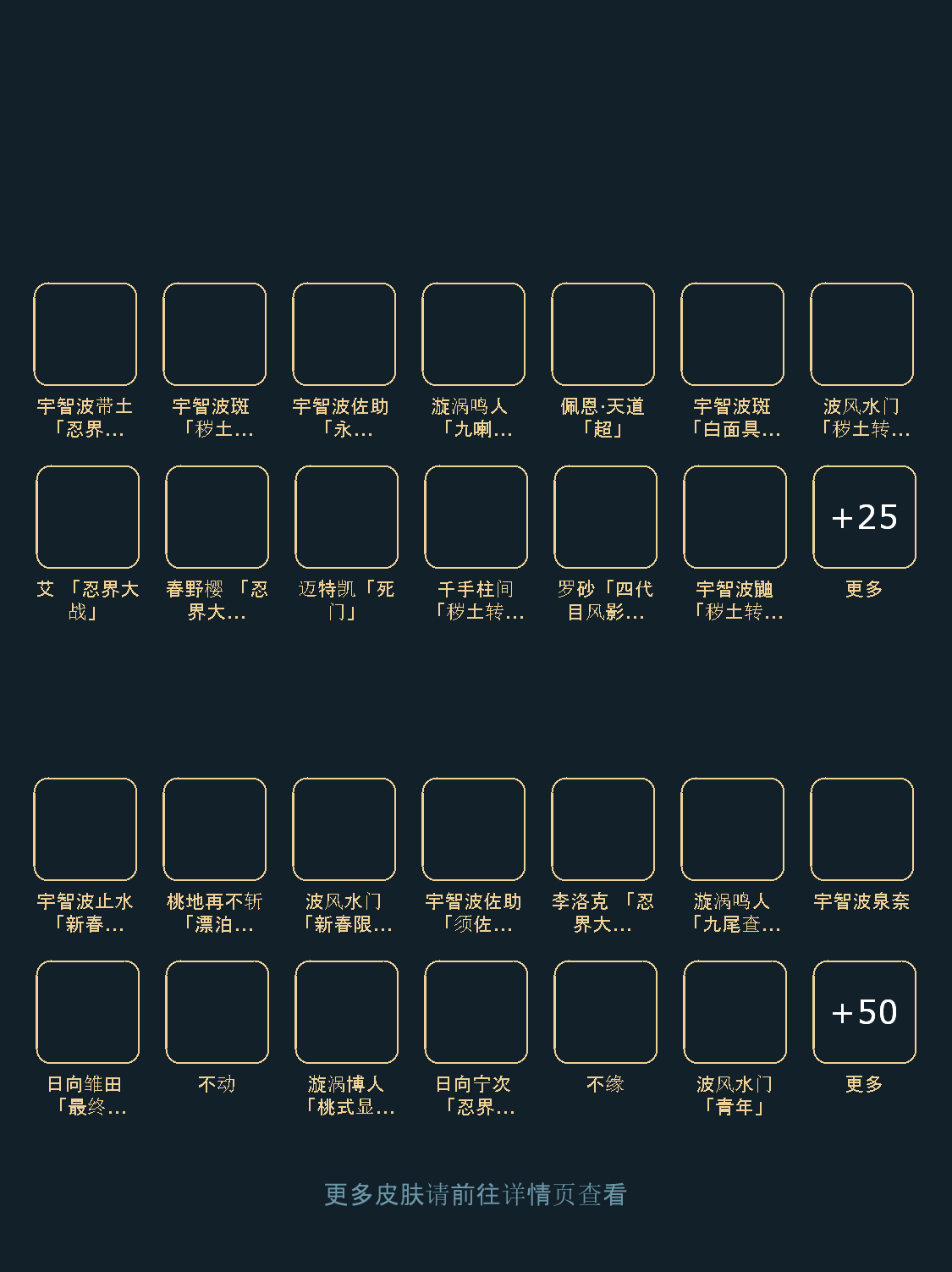Open the +25 更多 tile
This screenshot has width=952, height=1272.
(x=864, y=517)
